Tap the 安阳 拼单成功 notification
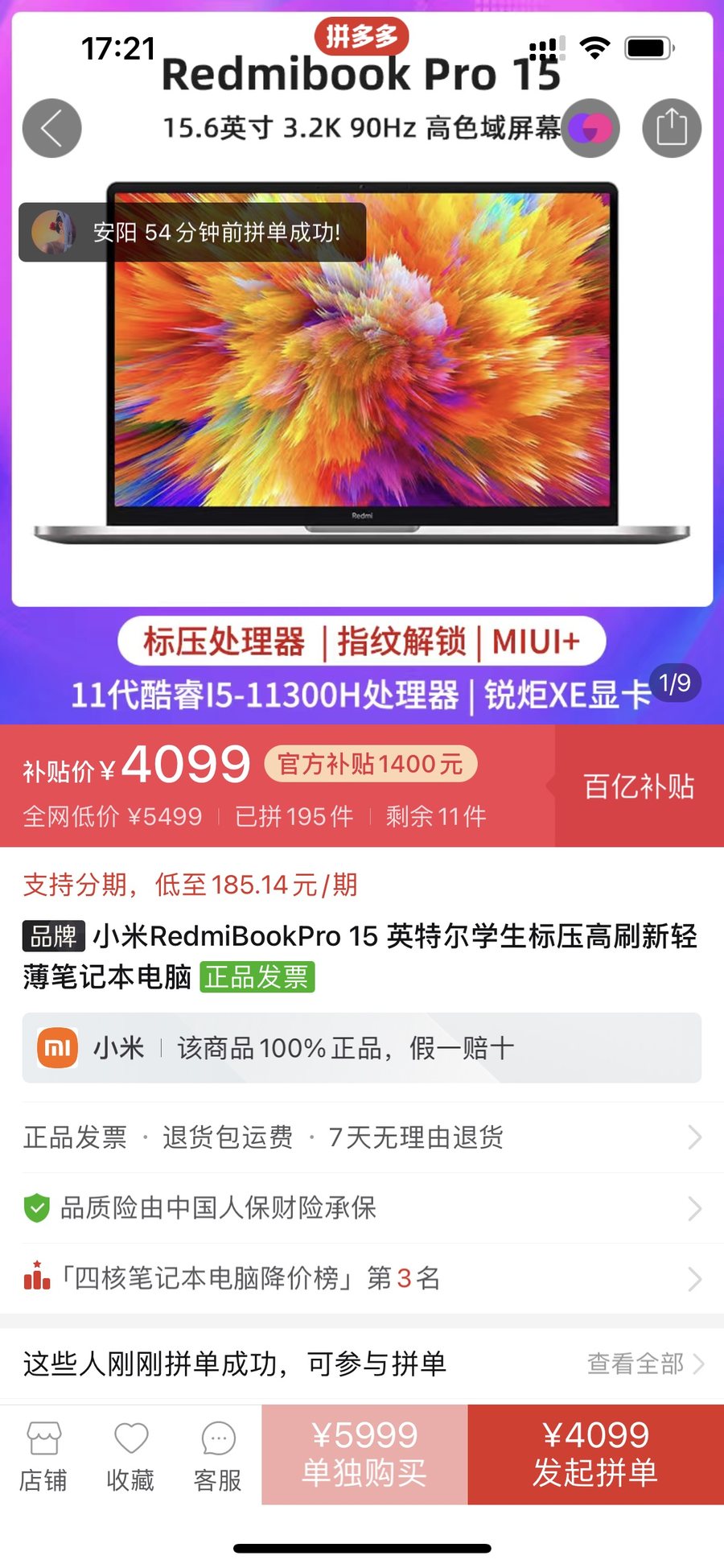 click(193, 233)
